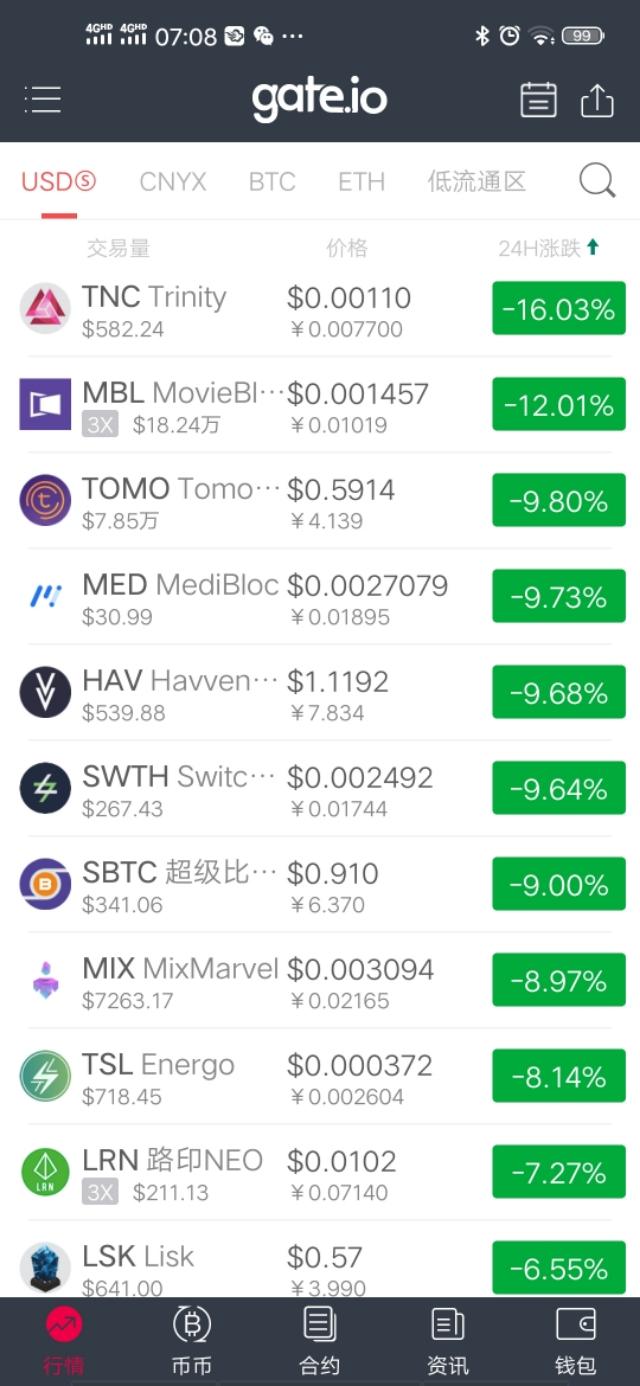Select the ETH market tab

361,182
